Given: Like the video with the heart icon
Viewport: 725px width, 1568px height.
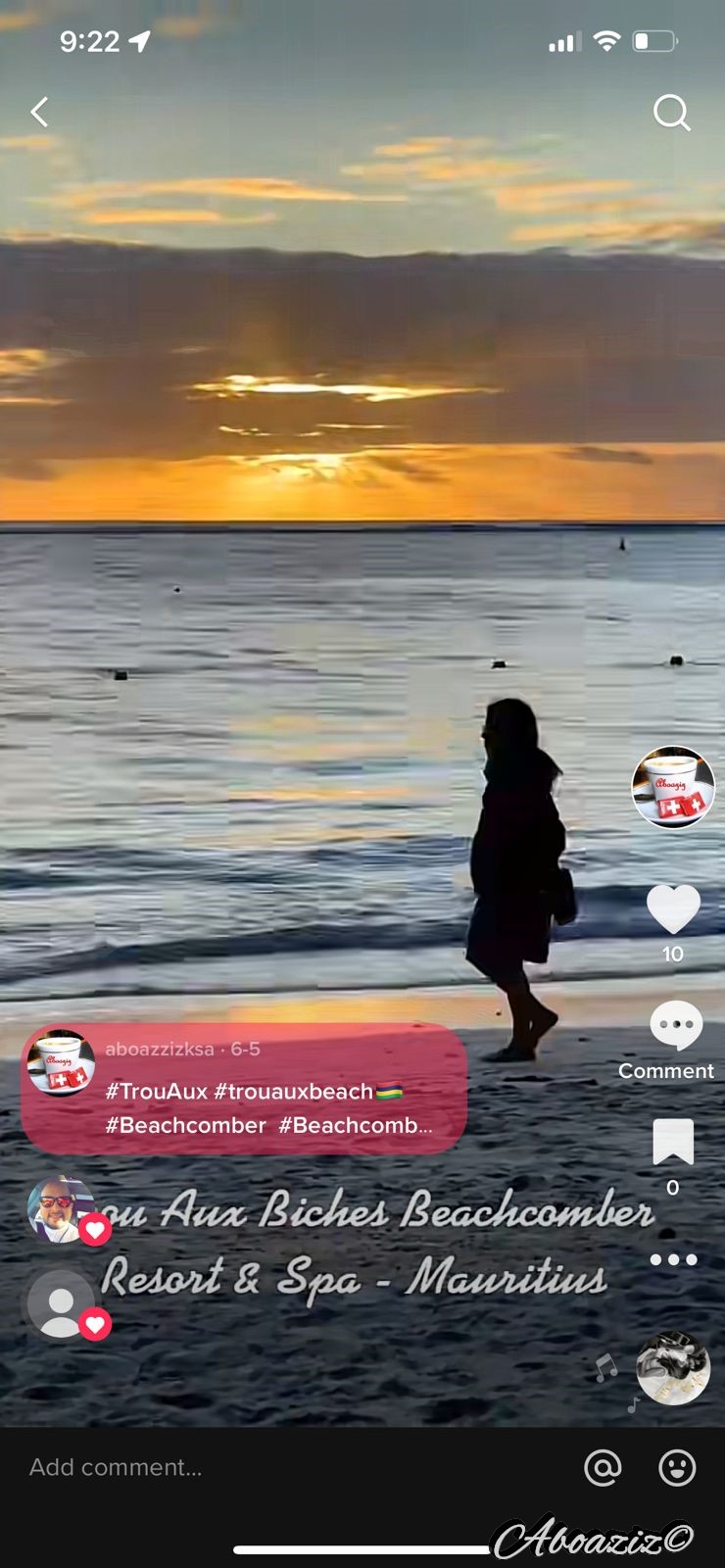Looking at the screenshot, I should 673,908.
